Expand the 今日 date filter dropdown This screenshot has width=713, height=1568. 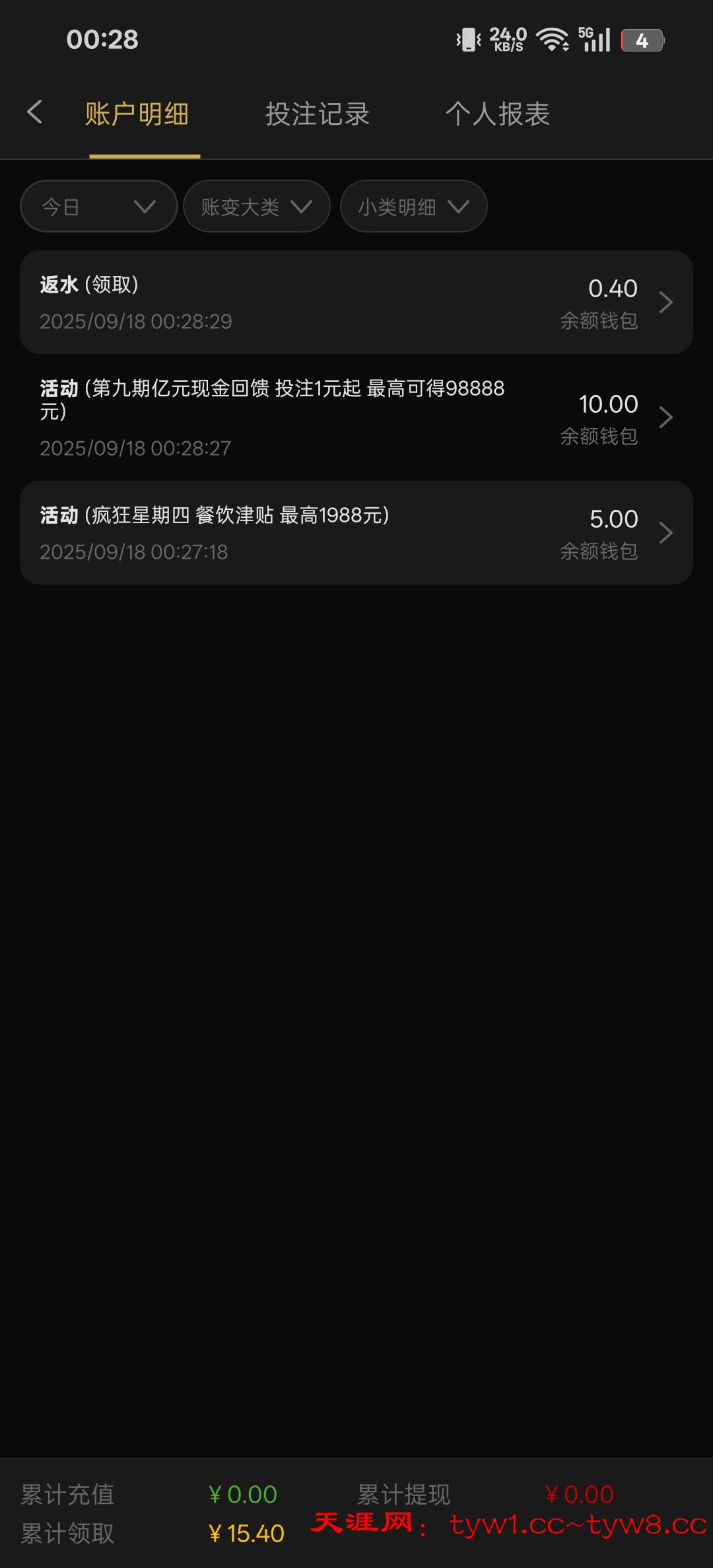pyautogui.click(x=99, y=207)
